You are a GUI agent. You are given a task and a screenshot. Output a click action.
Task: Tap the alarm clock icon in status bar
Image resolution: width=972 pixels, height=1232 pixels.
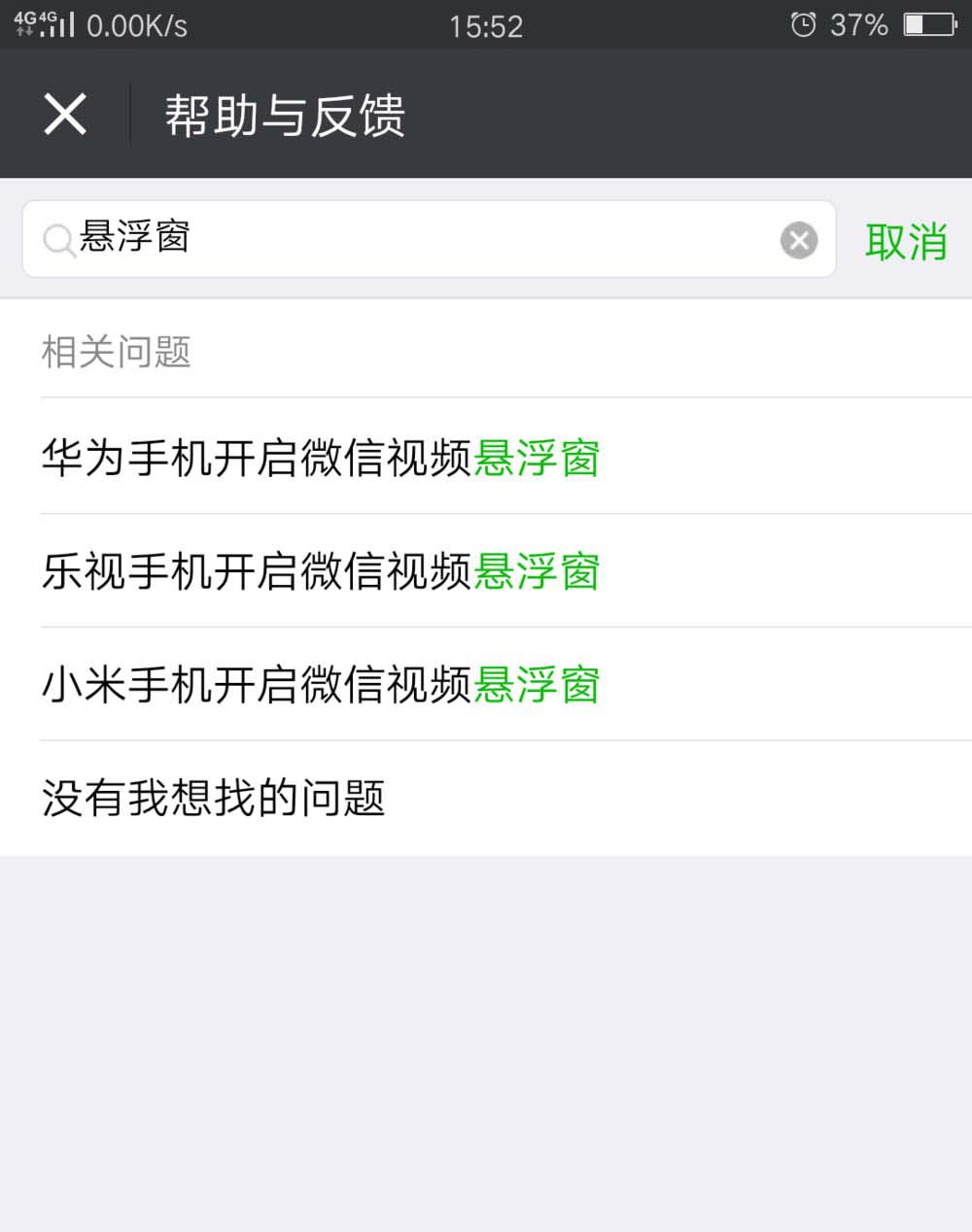(x=803, y=25)
